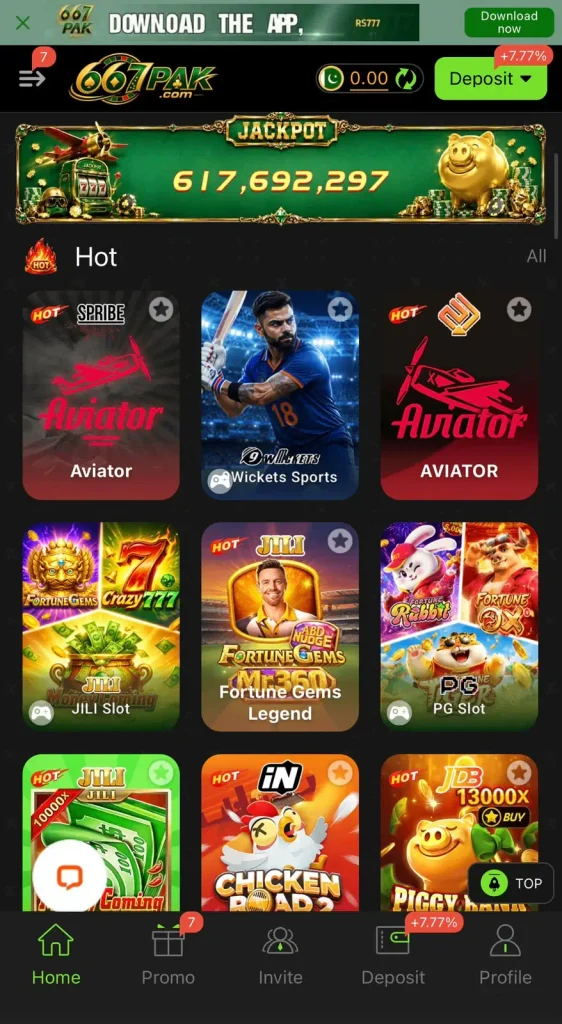562x1024 pixels.
Task: Refresh the wallet balance
Action: (405, 79)
